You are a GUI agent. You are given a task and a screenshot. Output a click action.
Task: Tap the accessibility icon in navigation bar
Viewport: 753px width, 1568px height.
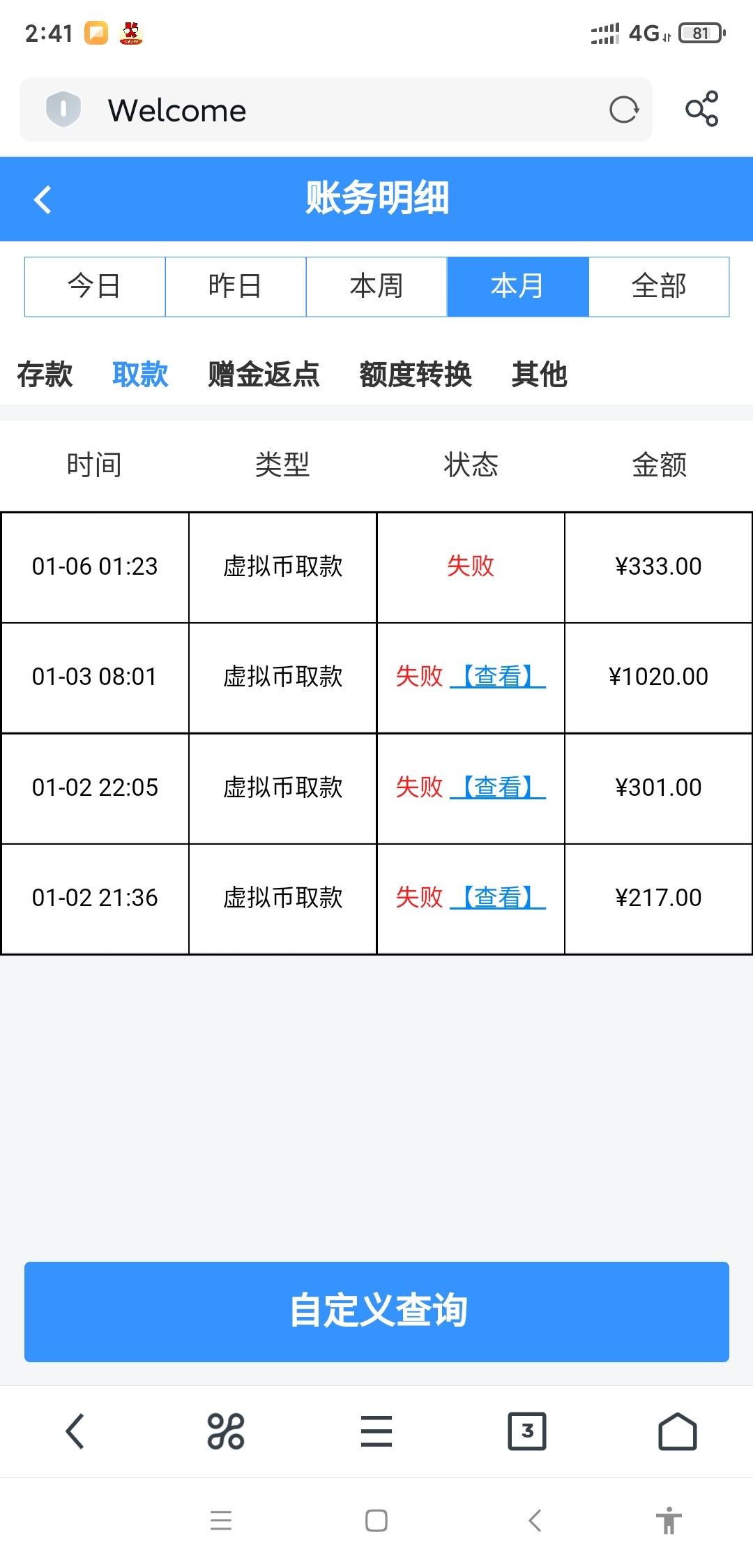670,1521
